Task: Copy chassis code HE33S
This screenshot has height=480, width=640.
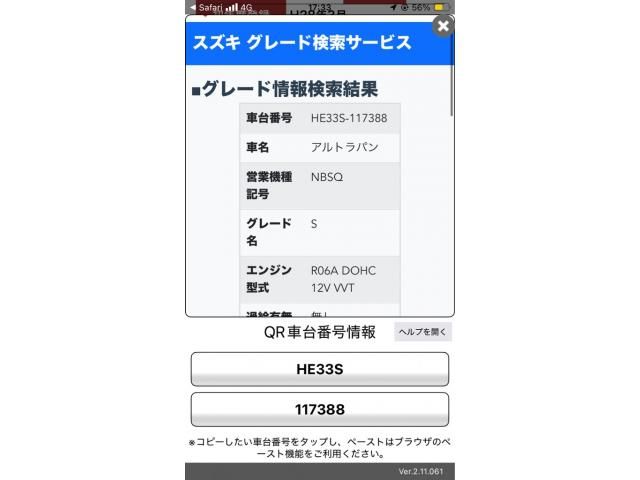Action: (x=320, y=369)
